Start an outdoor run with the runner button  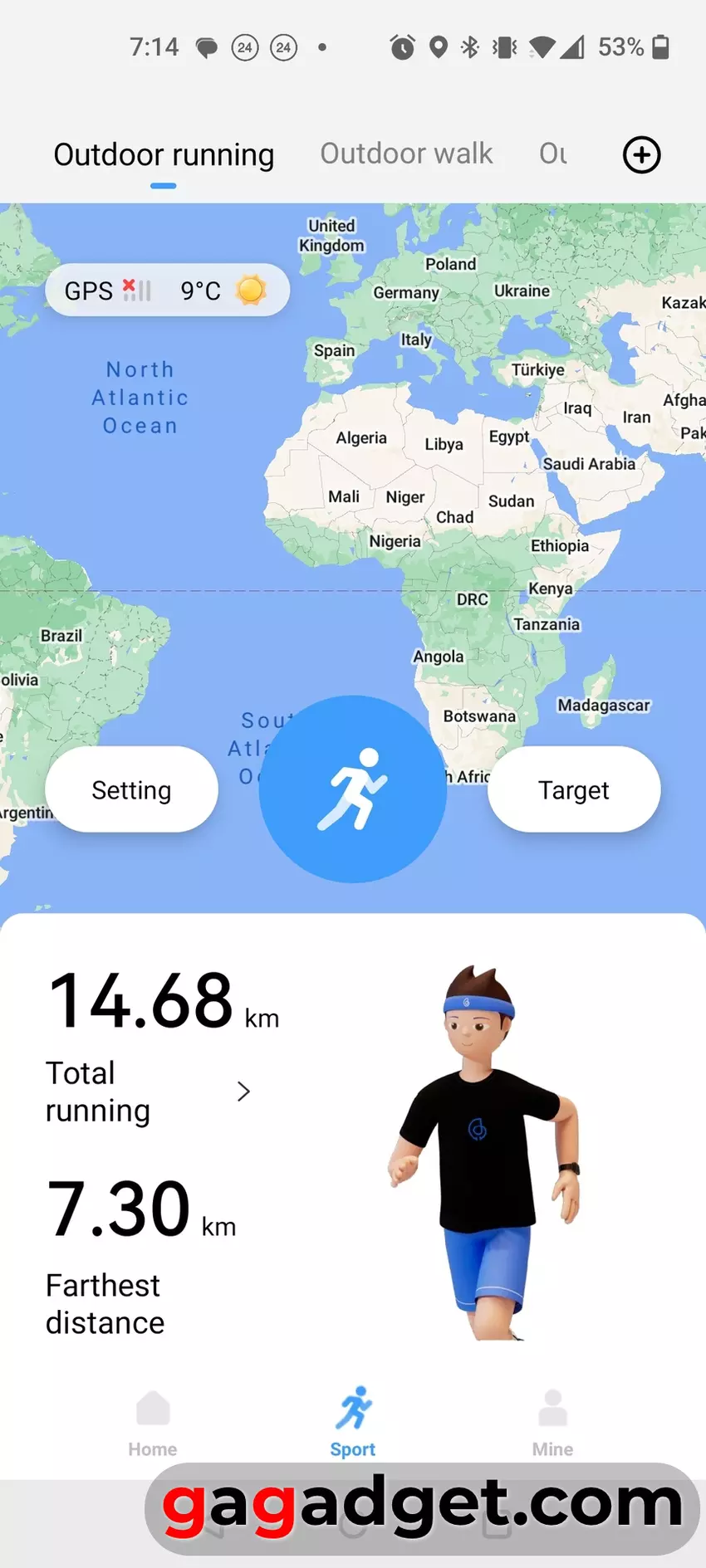353,789
